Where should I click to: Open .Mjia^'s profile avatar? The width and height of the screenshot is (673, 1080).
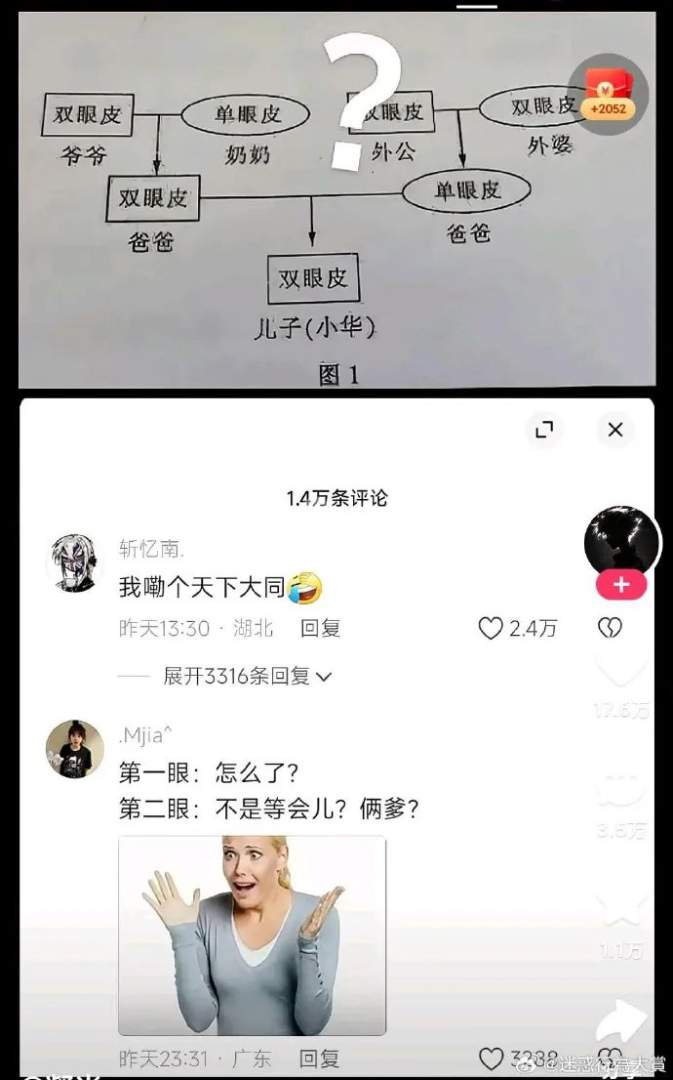tap(74, 748)
